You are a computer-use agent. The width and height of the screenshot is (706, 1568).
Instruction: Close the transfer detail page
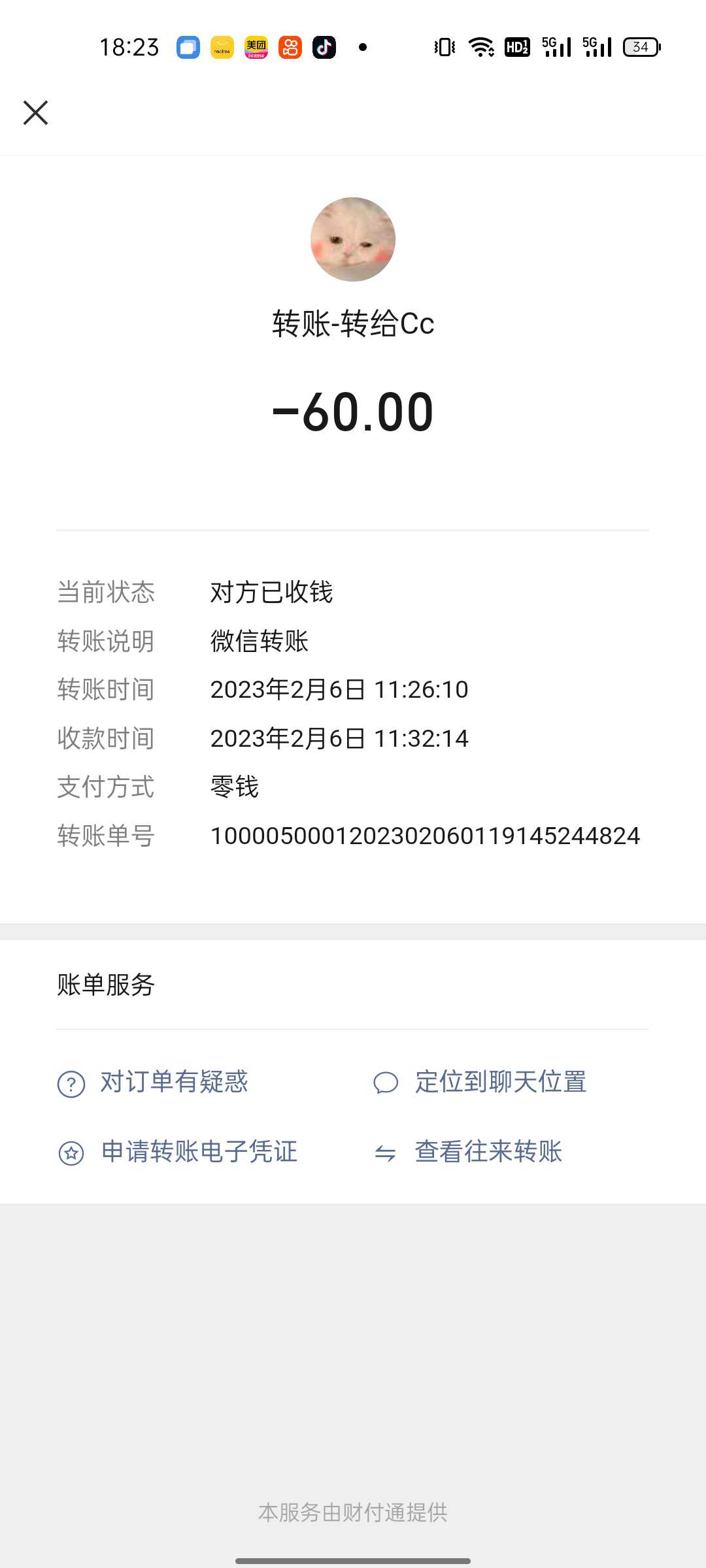pos(35,112)
